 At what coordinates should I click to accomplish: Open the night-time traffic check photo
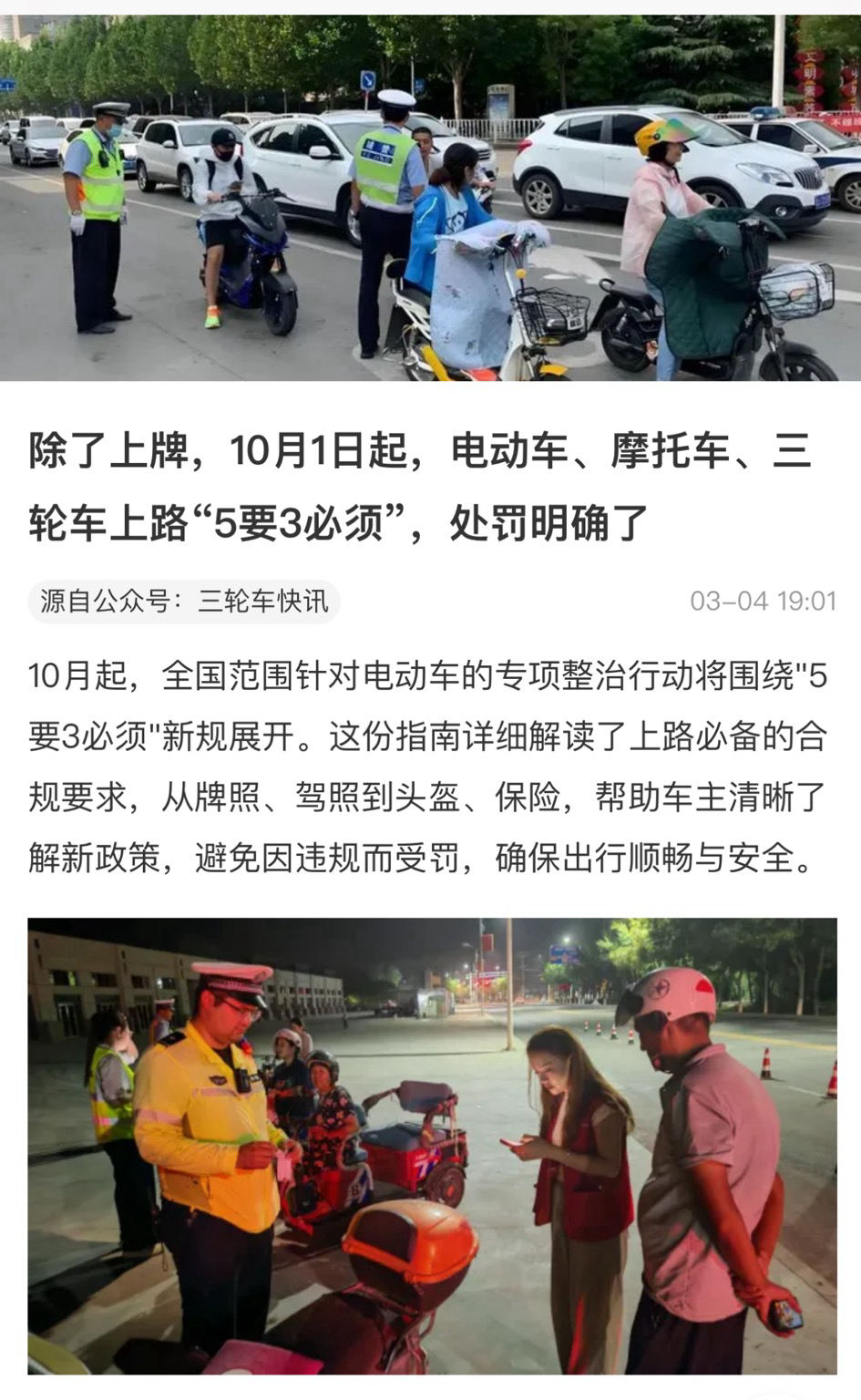pos(432,1145)
